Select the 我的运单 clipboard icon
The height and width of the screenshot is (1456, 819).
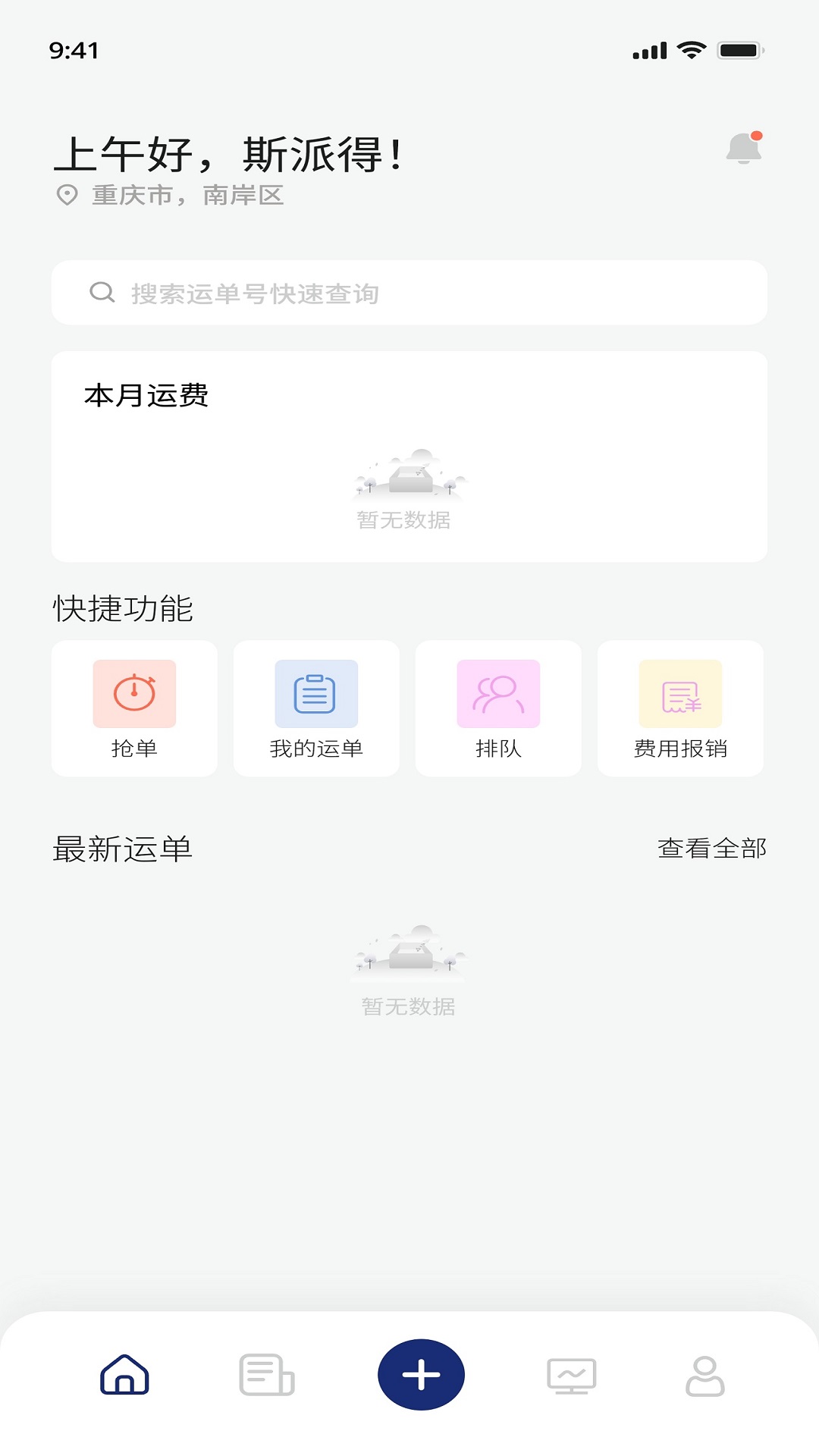point(316,692)
